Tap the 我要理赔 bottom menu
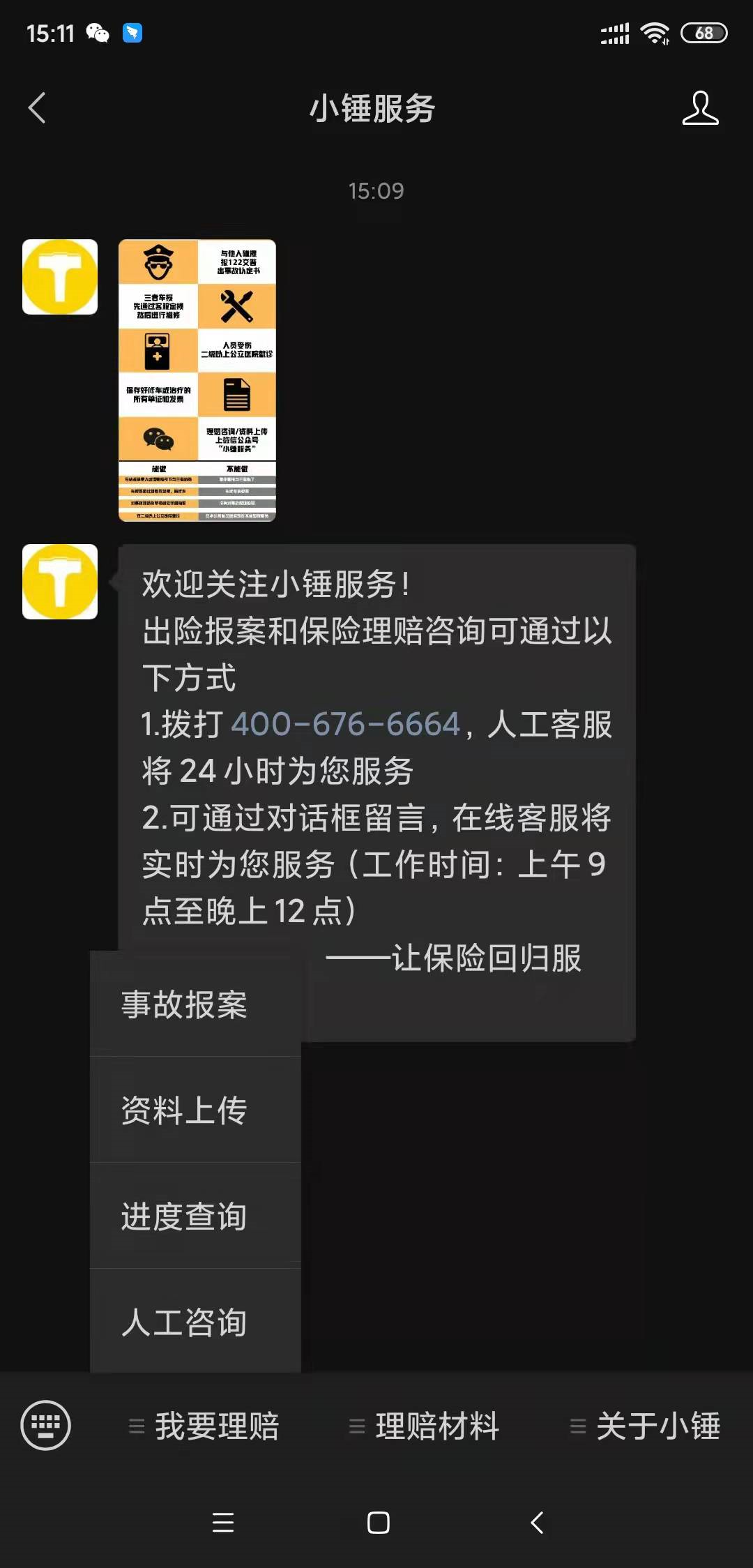Image resolution: width=753 pixels, height=1568 pixels. 205,1426
